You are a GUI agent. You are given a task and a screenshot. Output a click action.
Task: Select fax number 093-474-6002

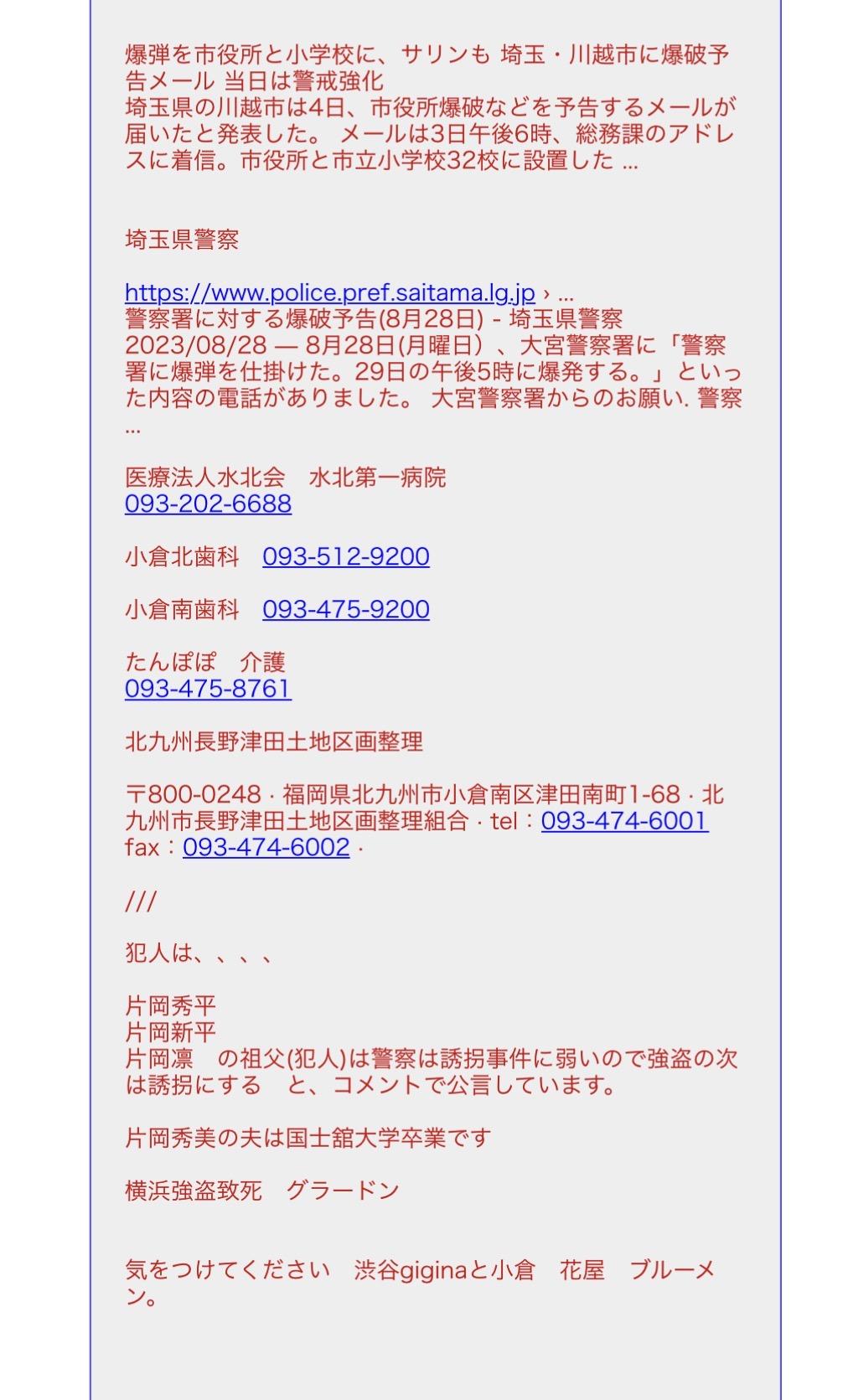tap(266, 847)
